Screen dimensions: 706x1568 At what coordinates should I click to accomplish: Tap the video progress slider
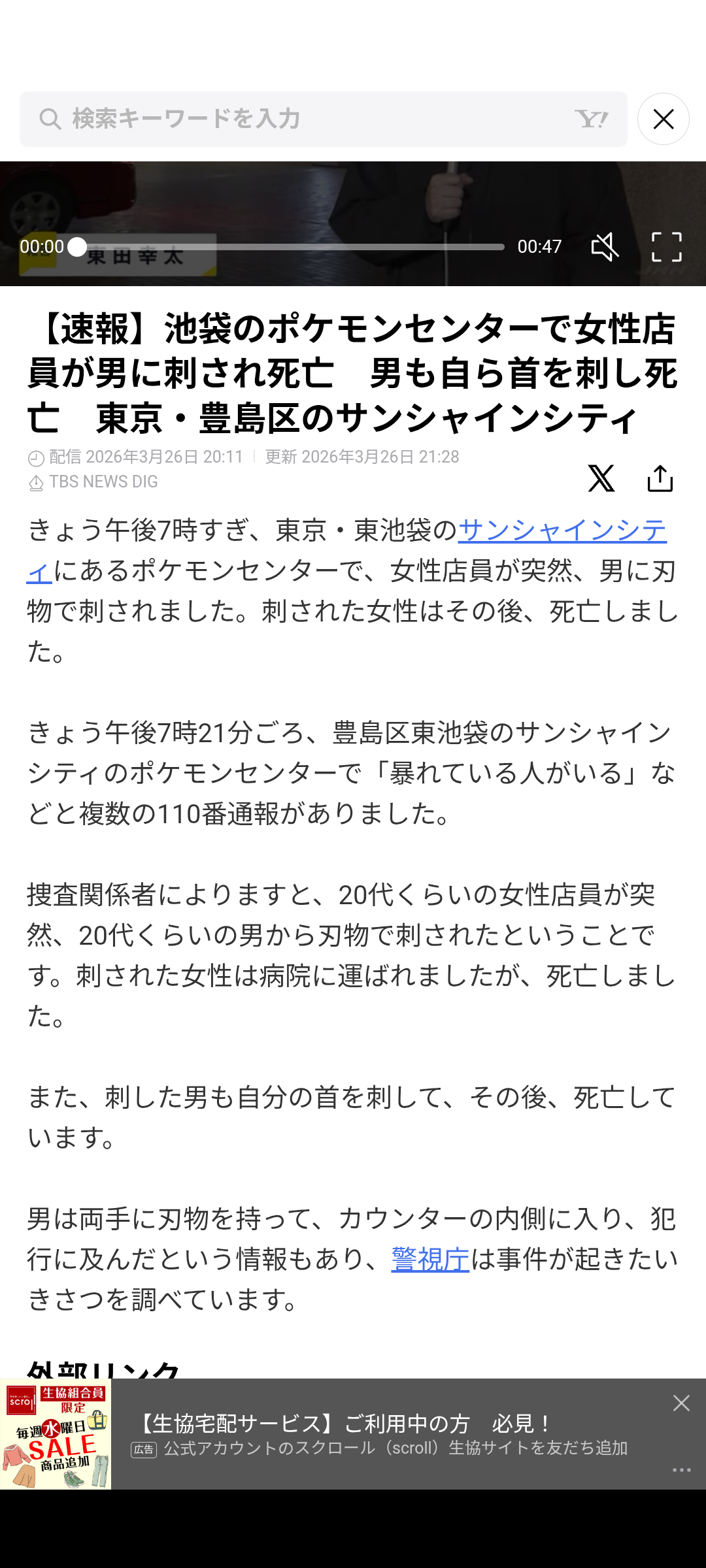[291, 247]
